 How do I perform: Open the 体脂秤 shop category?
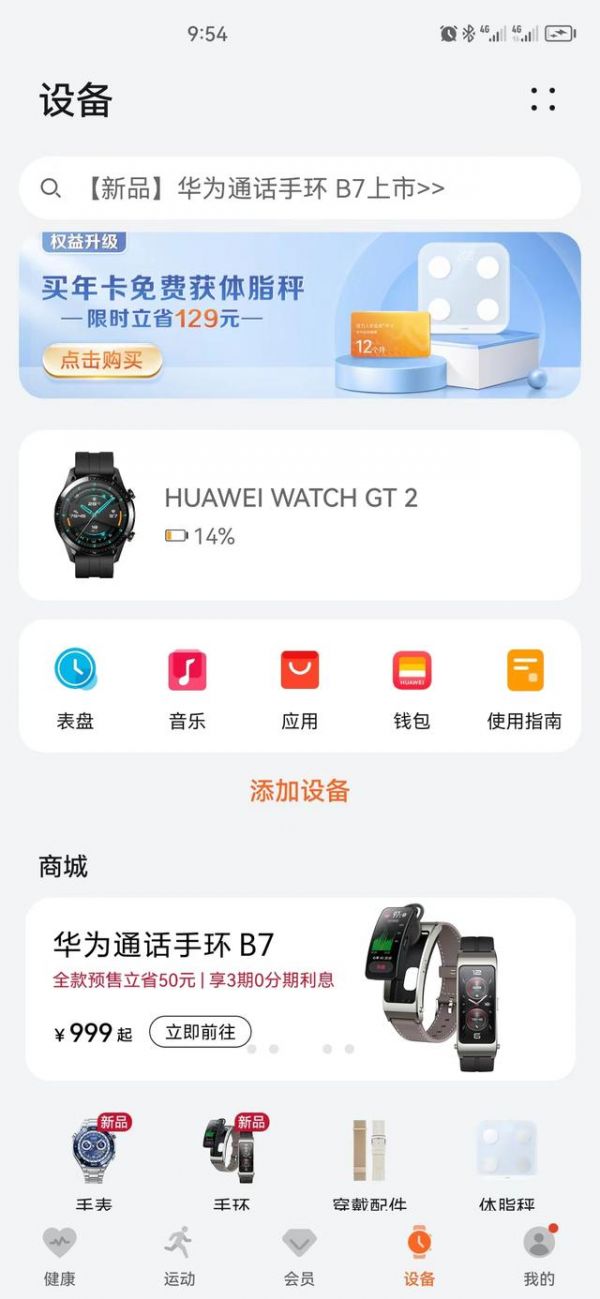point(506,1160)
